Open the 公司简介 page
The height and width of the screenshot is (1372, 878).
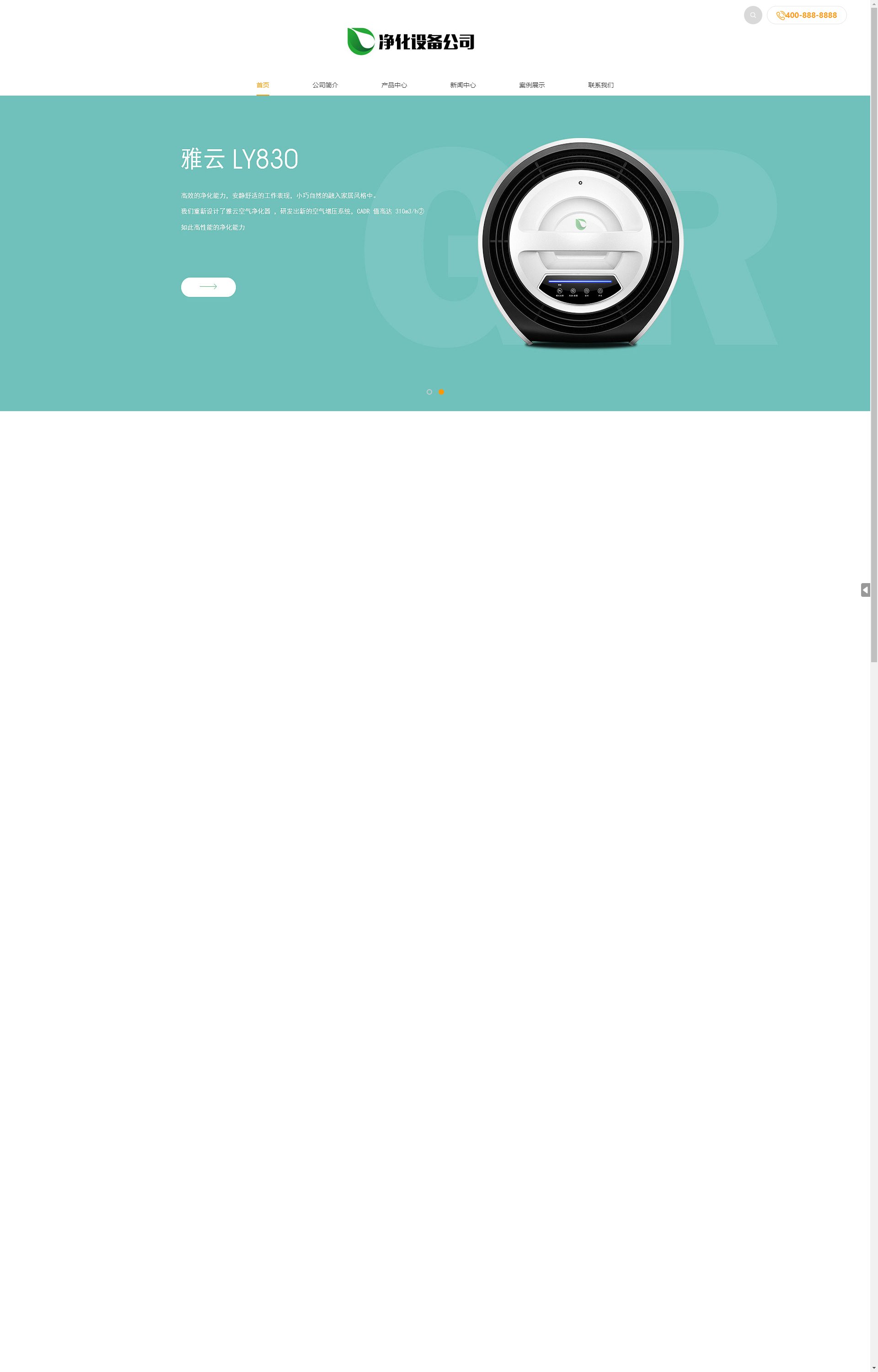pyautogui.click(x=325, y=85)
